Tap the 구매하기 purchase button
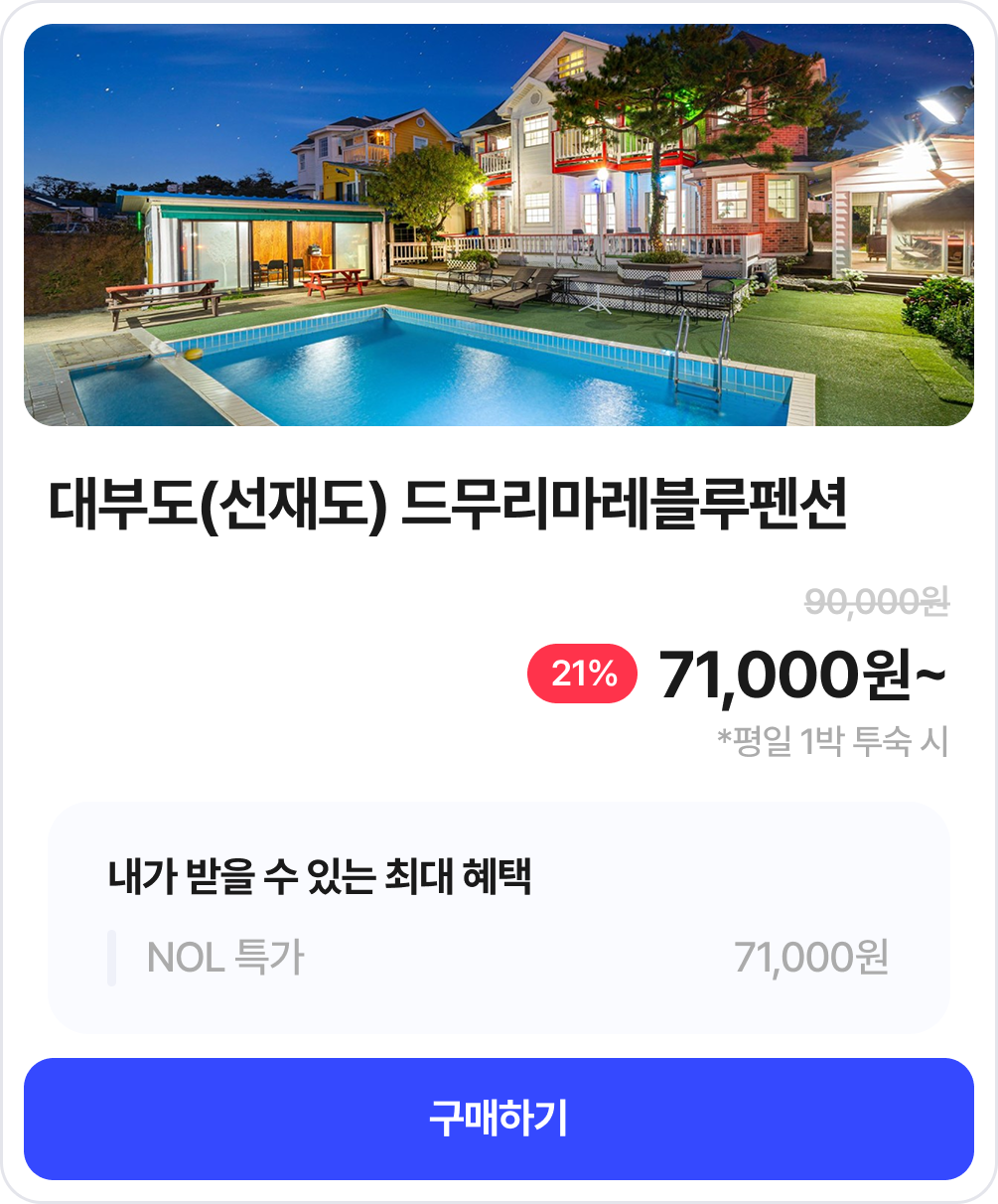 click(499, 1119)
